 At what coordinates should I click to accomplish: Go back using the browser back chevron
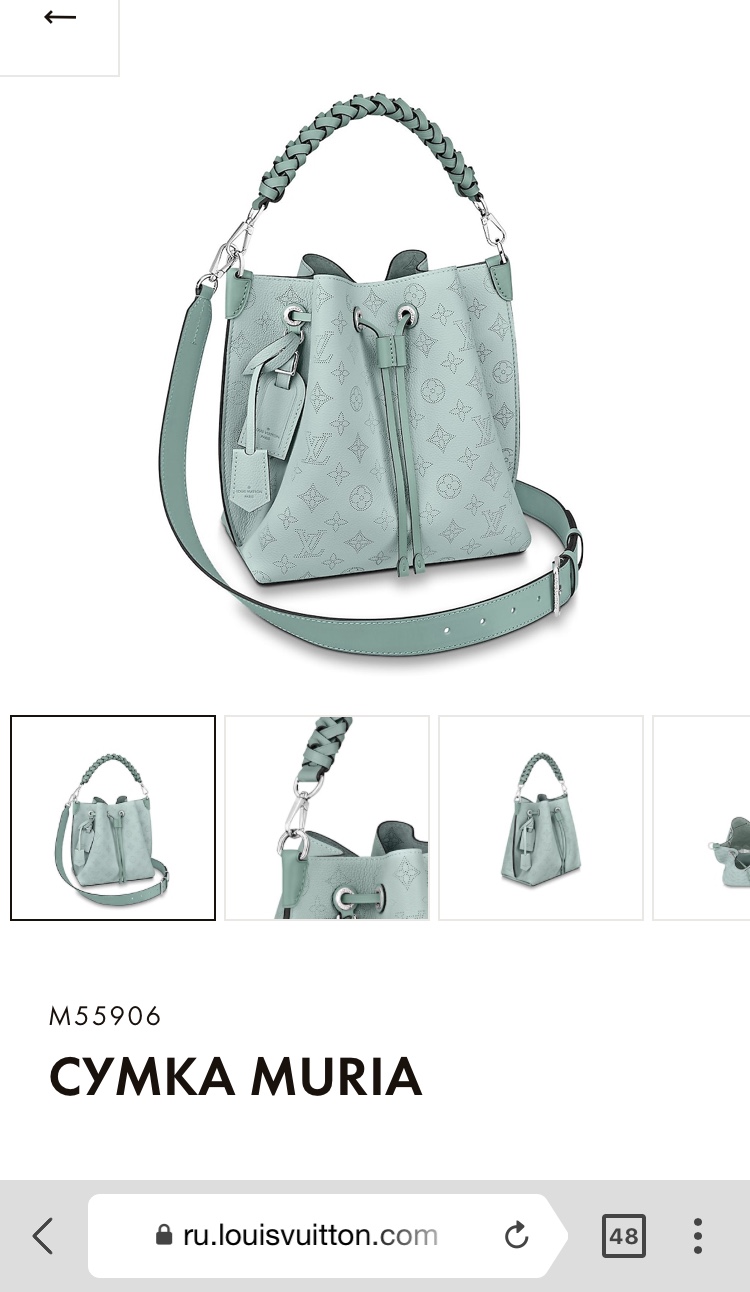click(43, 1236)
